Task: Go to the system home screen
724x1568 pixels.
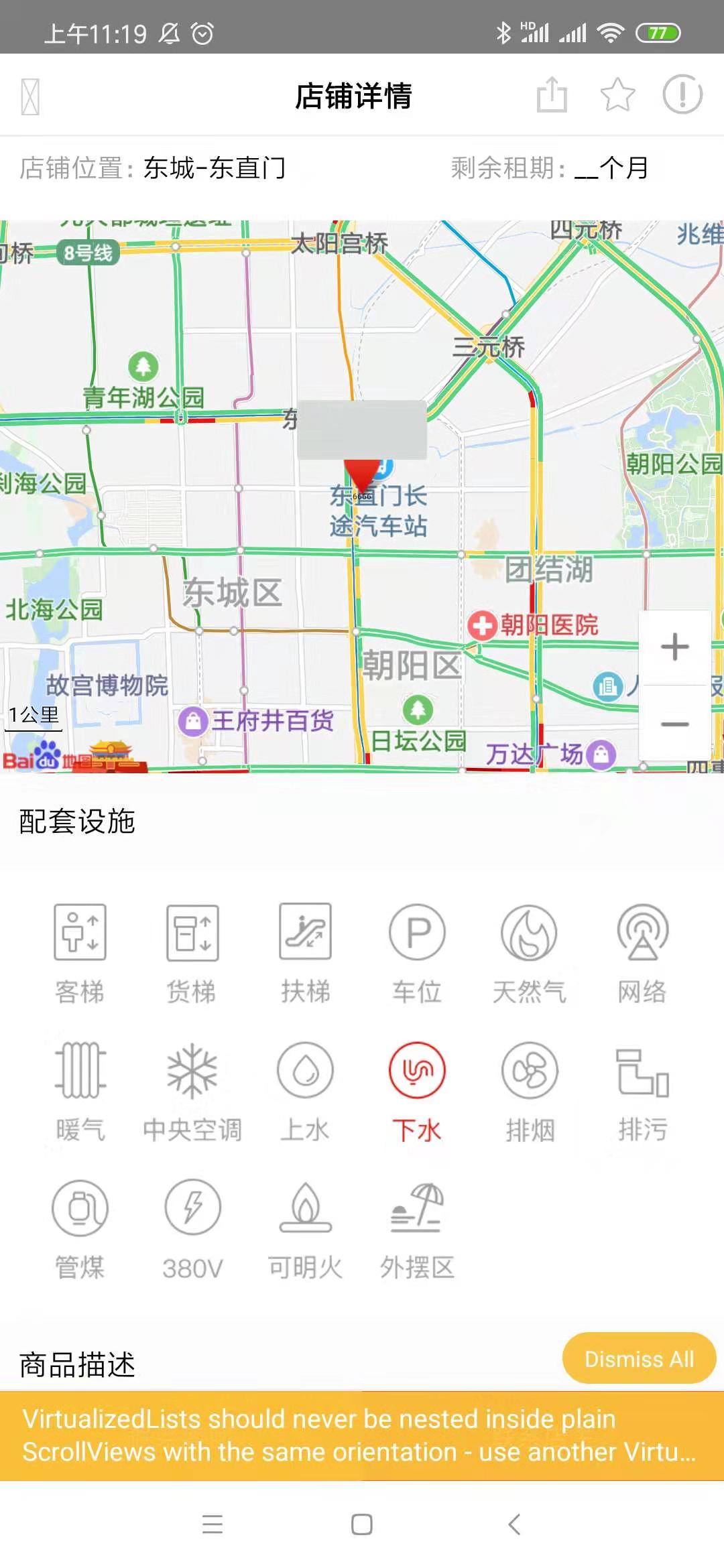Action: (x=362, y=1524)
